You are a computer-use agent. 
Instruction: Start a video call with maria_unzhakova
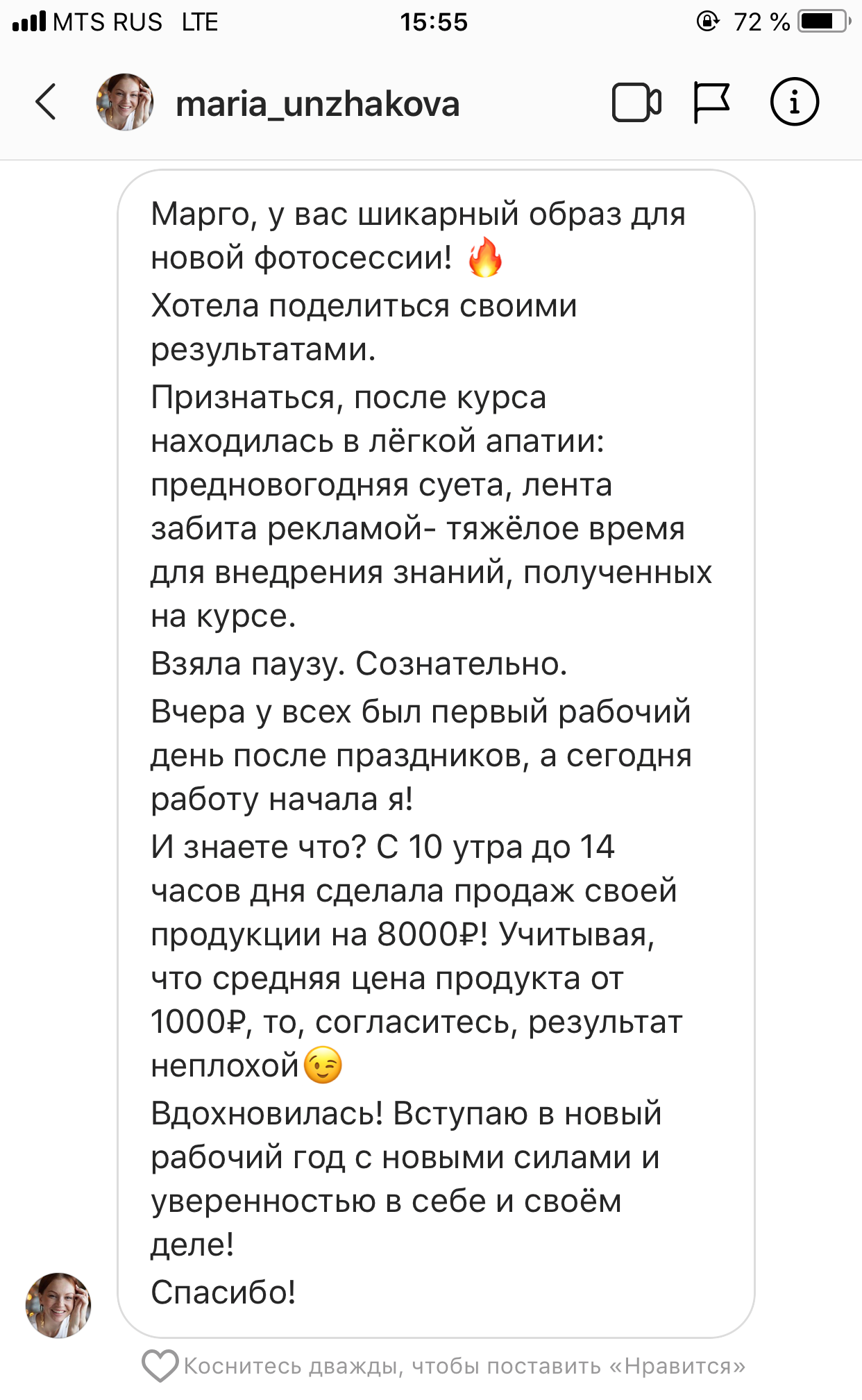(636, 103)
